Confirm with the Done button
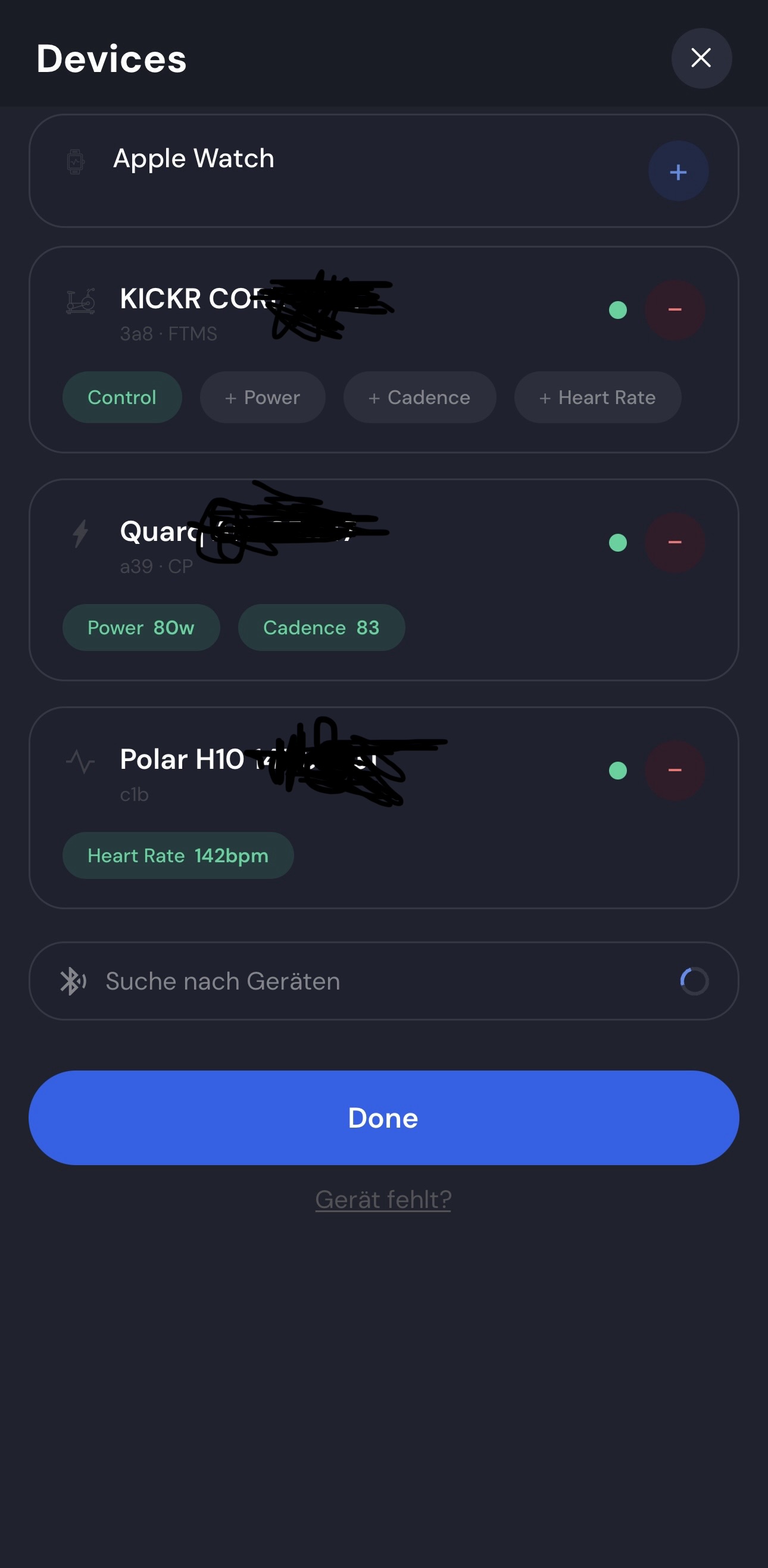 tap(383, 1118)
